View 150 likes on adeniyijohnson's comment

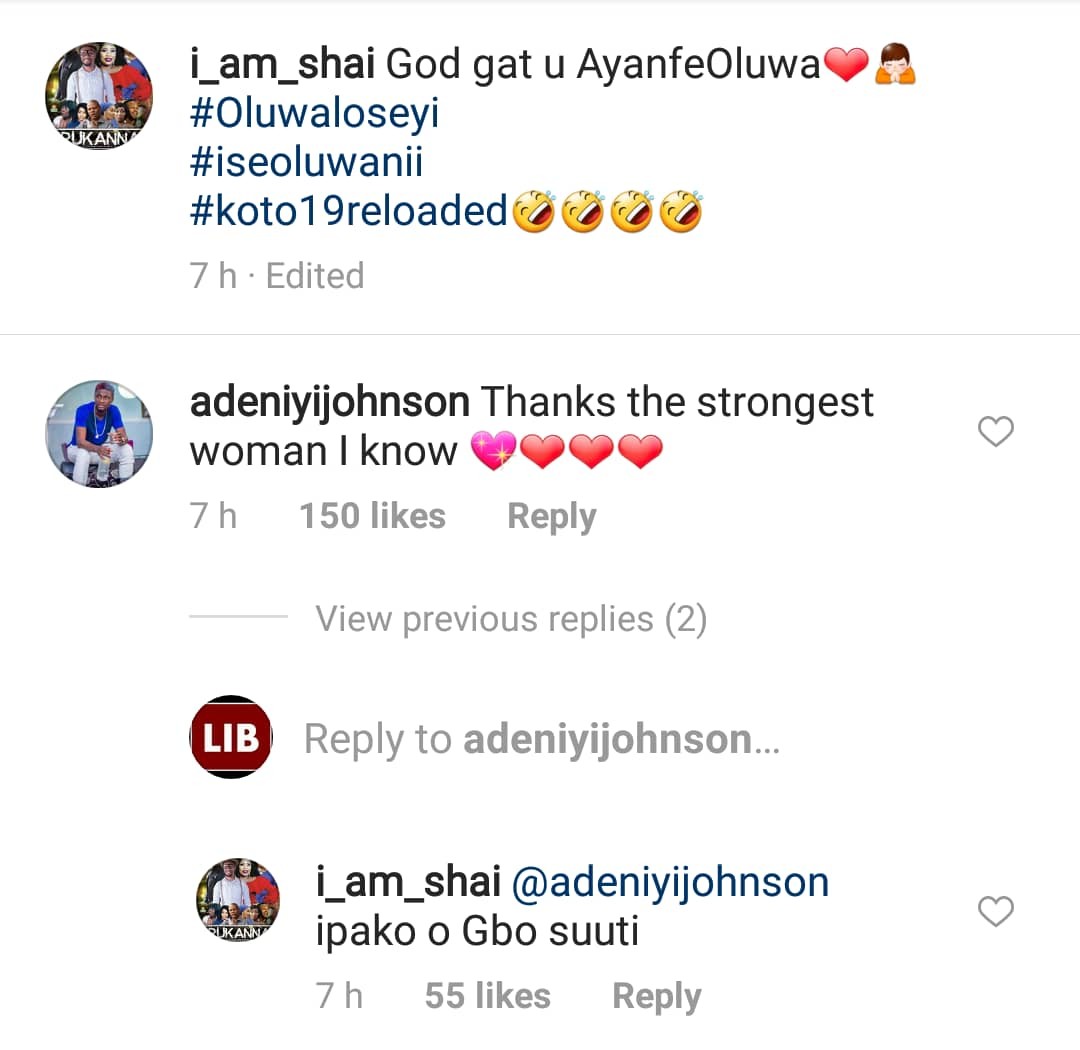(372, 516)
